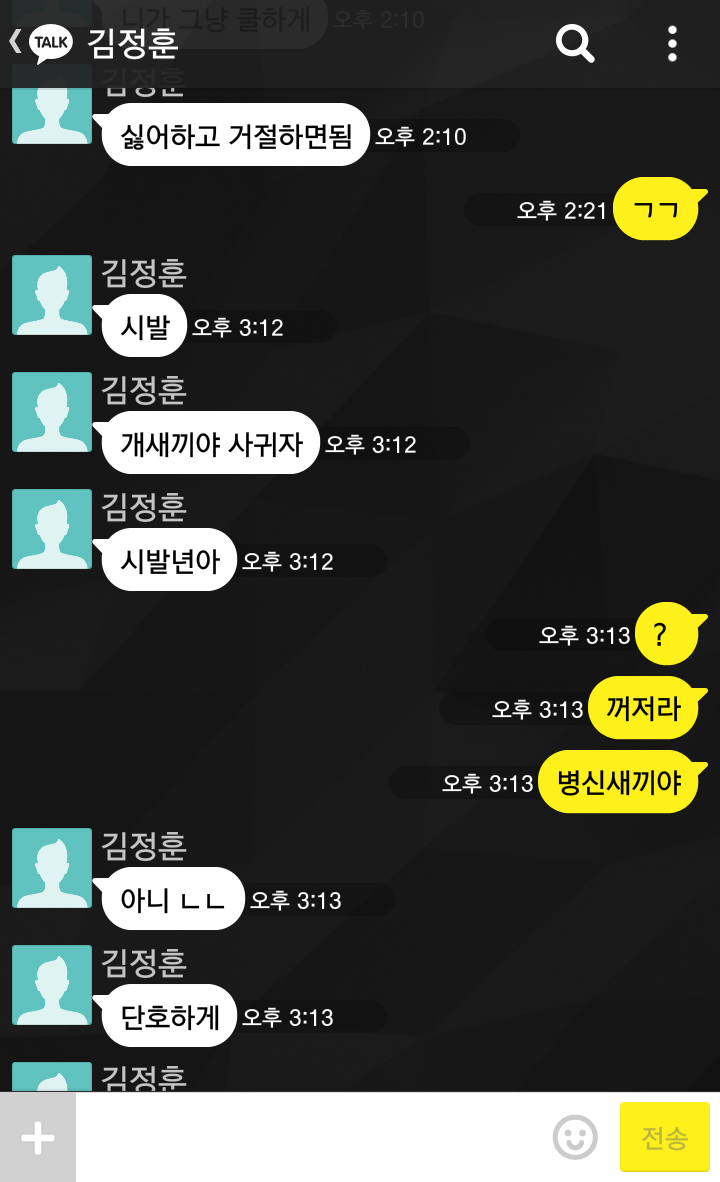Open the emoticon picker

click(574, 1137)
